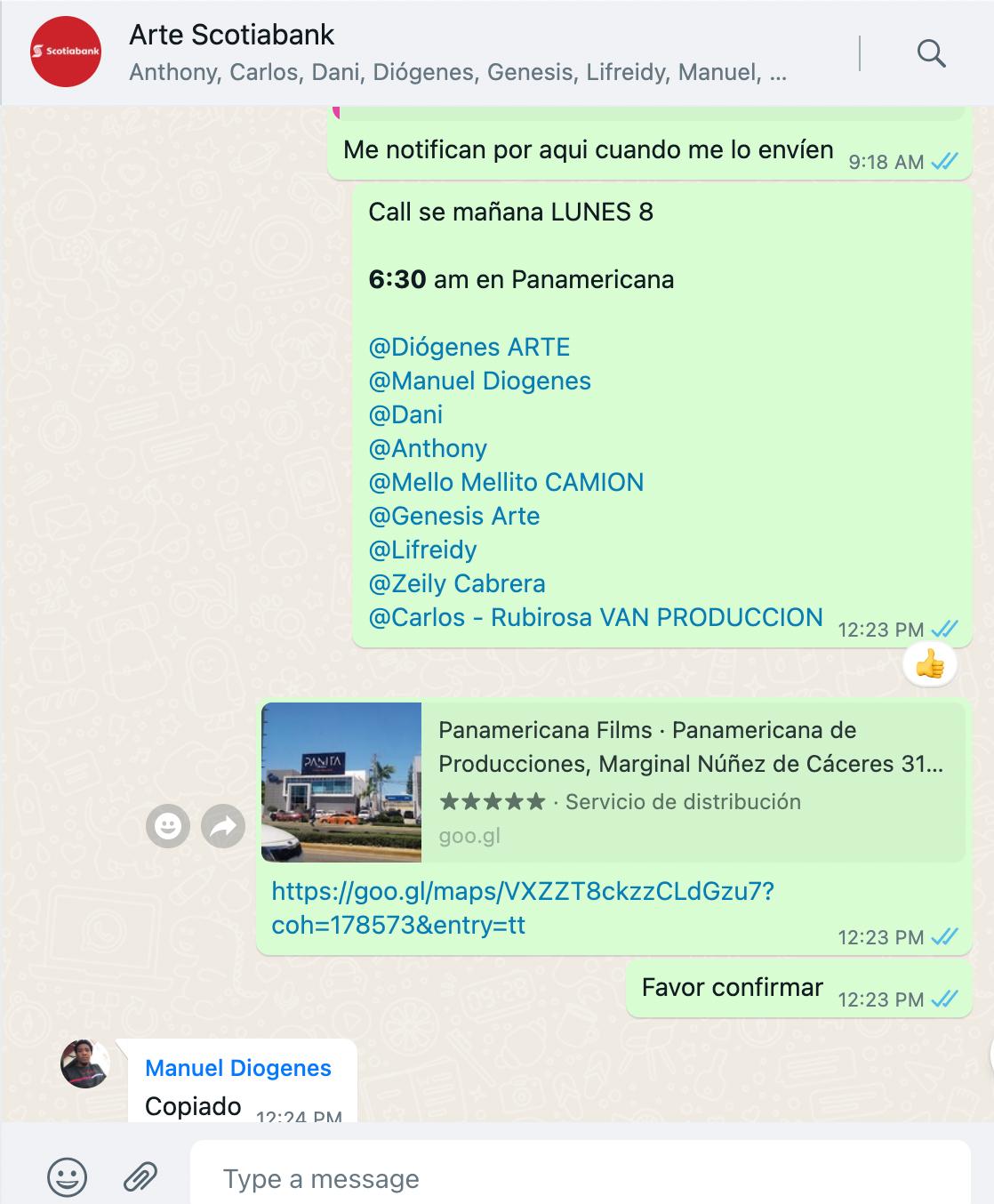Viewport: 994px width, 1204px height.
Task: Tap the @Manuel Diogenes mention
Action: click(479, 381)
